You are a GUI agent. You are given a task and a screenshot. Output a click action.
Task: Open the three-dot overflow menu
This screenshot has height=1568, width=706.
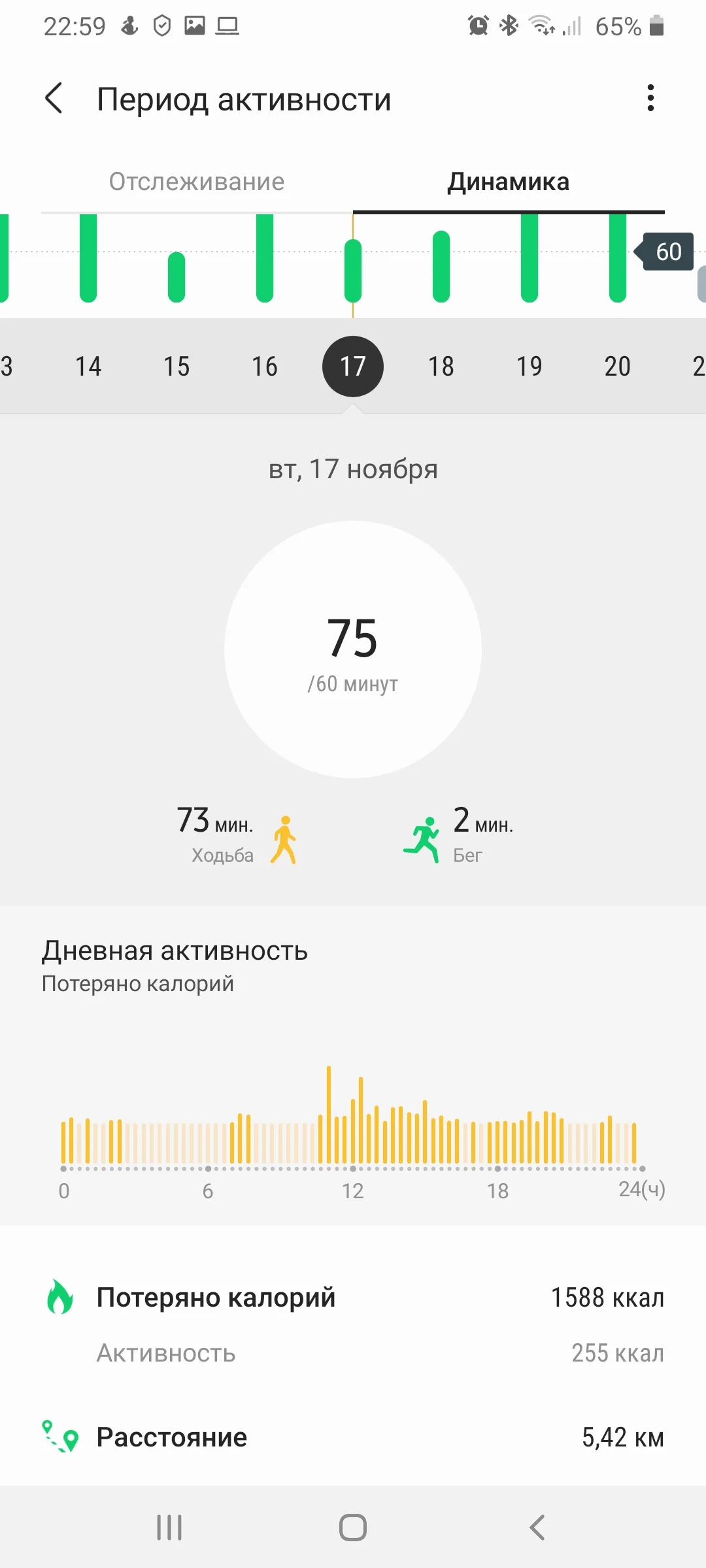[x=650, y=99]
